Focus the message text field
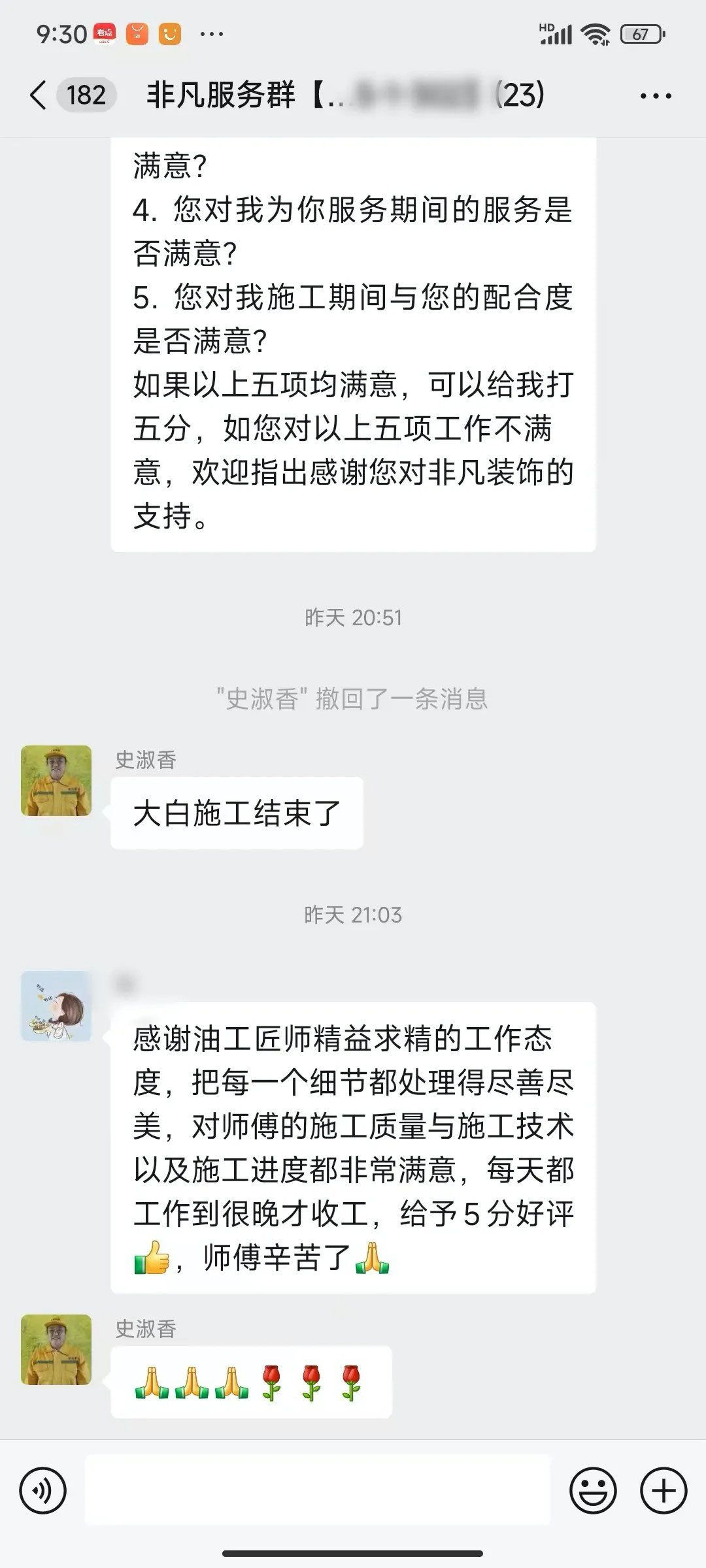706x1568 pixels. pos(318,1491)
